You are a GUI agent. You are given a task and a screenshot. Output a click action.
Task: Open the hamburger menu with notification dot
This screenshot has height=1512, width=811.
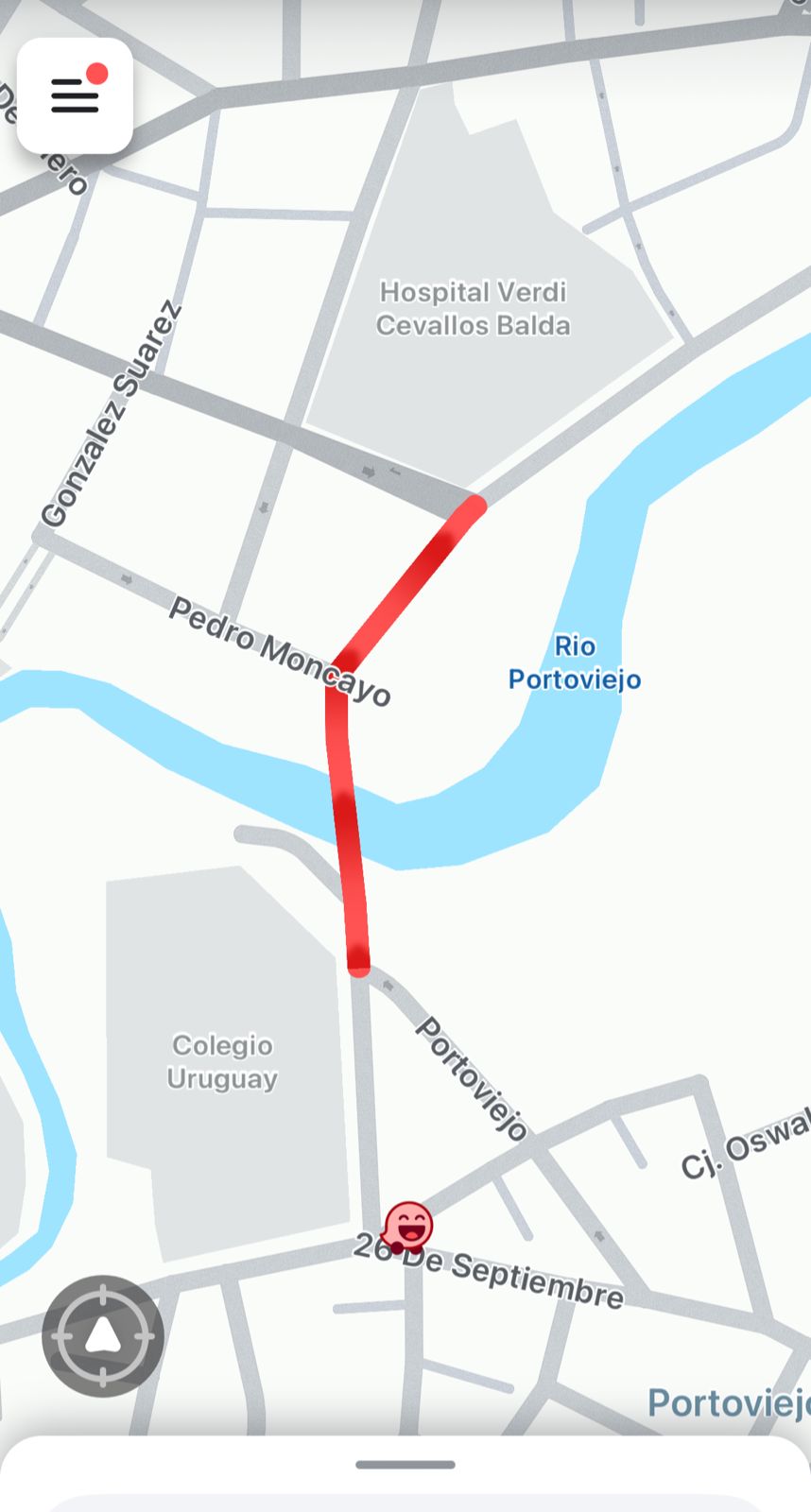tap(75, 95)
